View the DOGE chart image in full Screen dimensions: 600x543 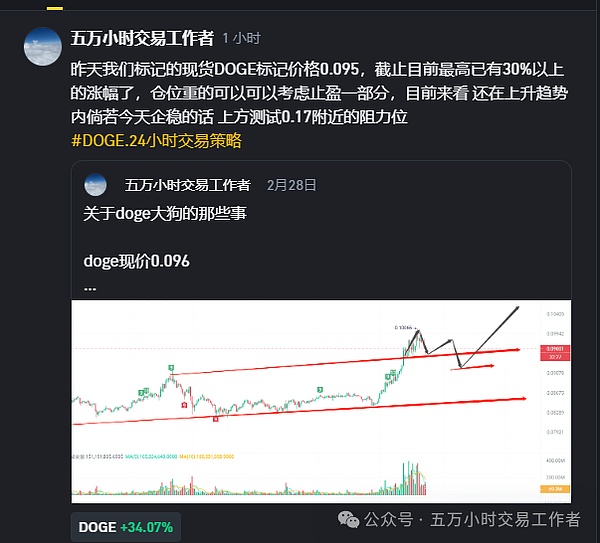click(x=321, y=400)
